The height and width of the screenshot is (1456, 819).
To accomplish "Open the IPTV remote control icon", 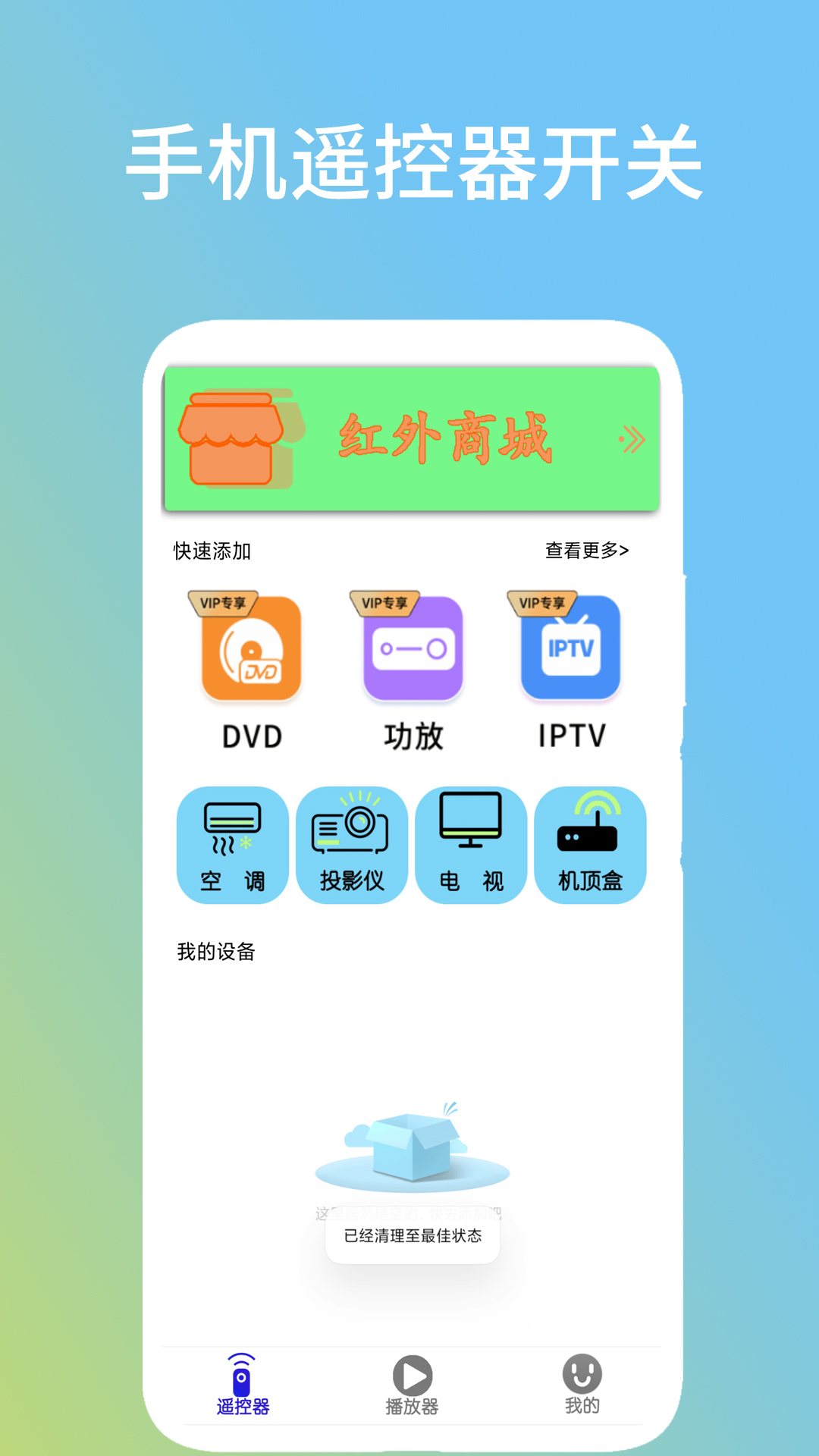I will [x=573, y=654].
